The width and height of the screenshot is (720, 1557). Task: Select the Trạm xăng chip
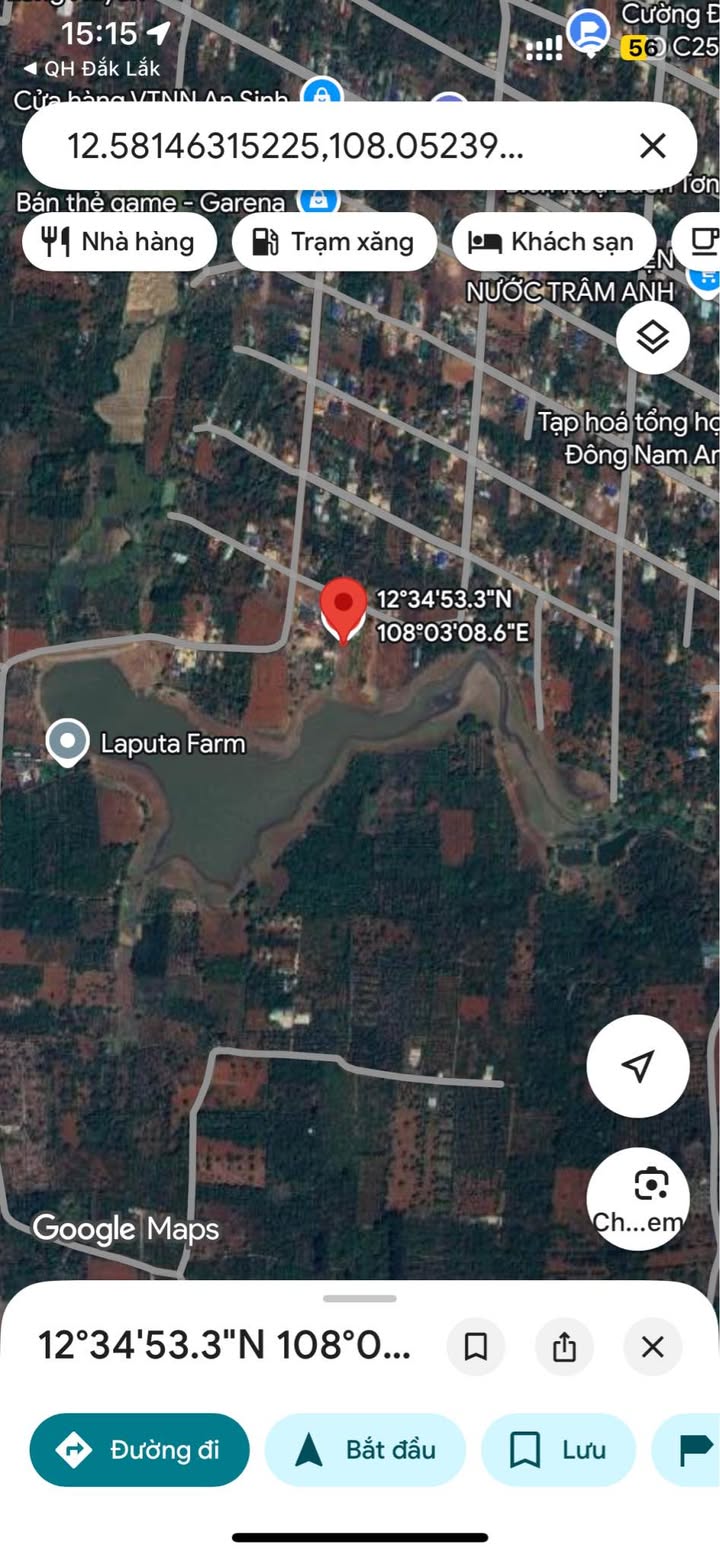point(334,242)
